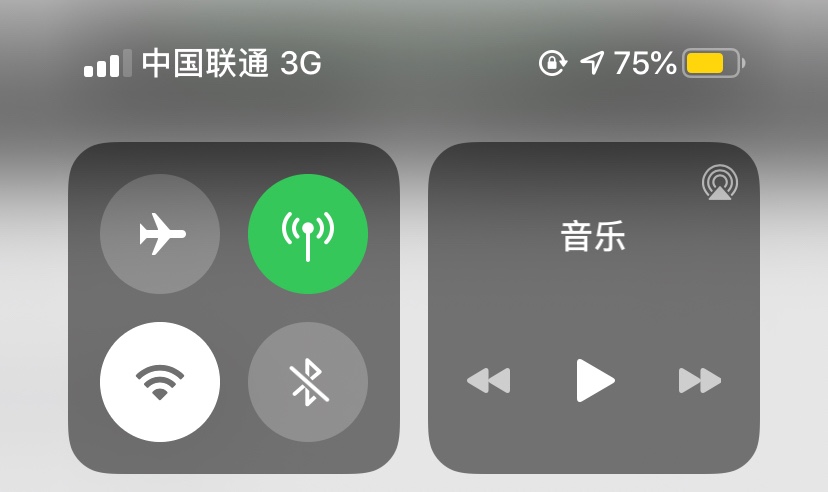Skip to next track

tap(699, 381)
